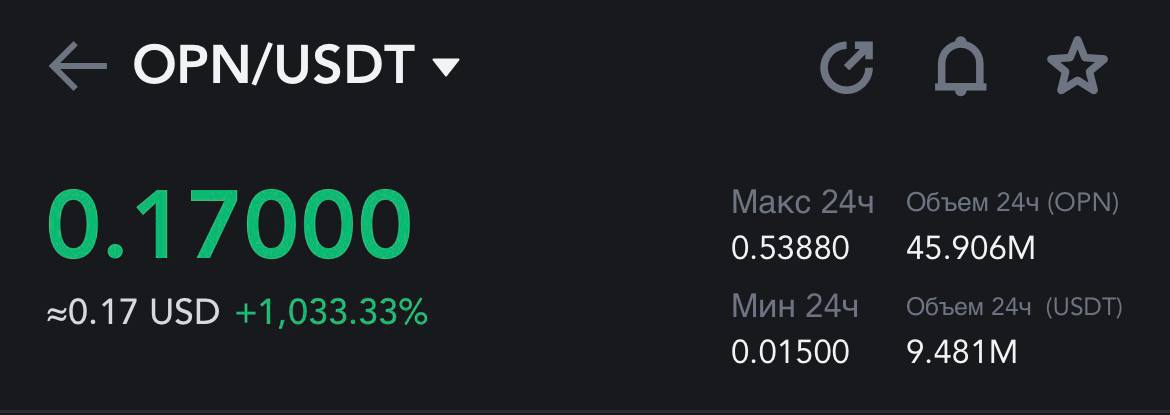
Task: Expand the OPN/USDT pair dropdown
Action: pos(445,67)
